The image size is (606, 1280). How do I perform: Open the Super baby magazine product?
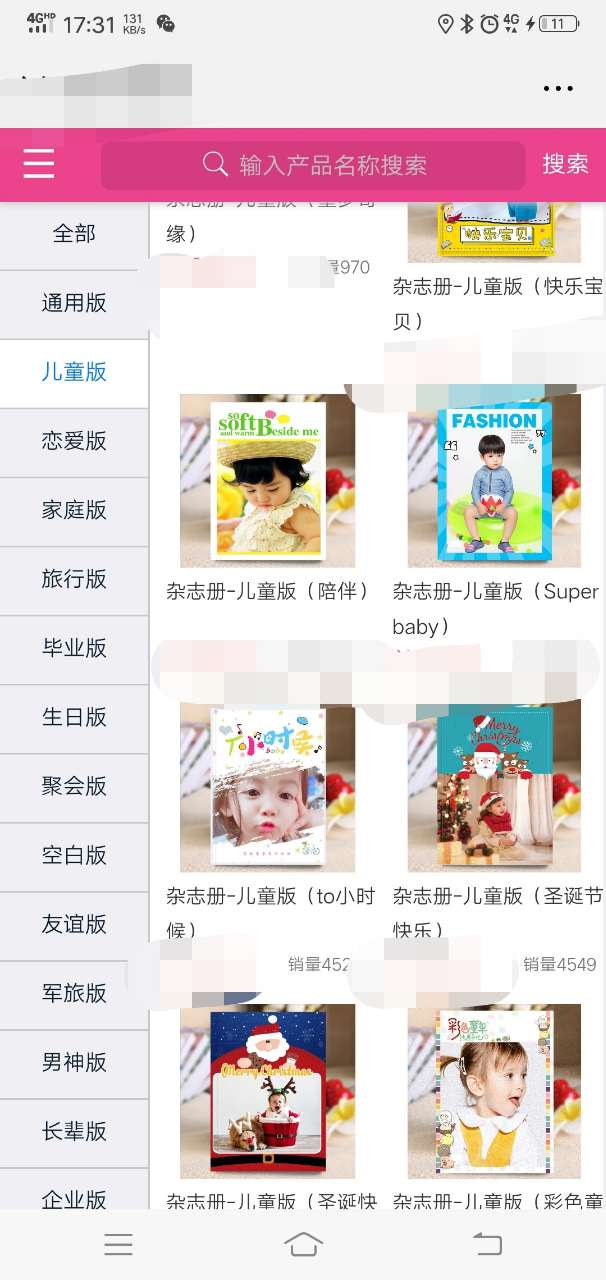[494, 481]
